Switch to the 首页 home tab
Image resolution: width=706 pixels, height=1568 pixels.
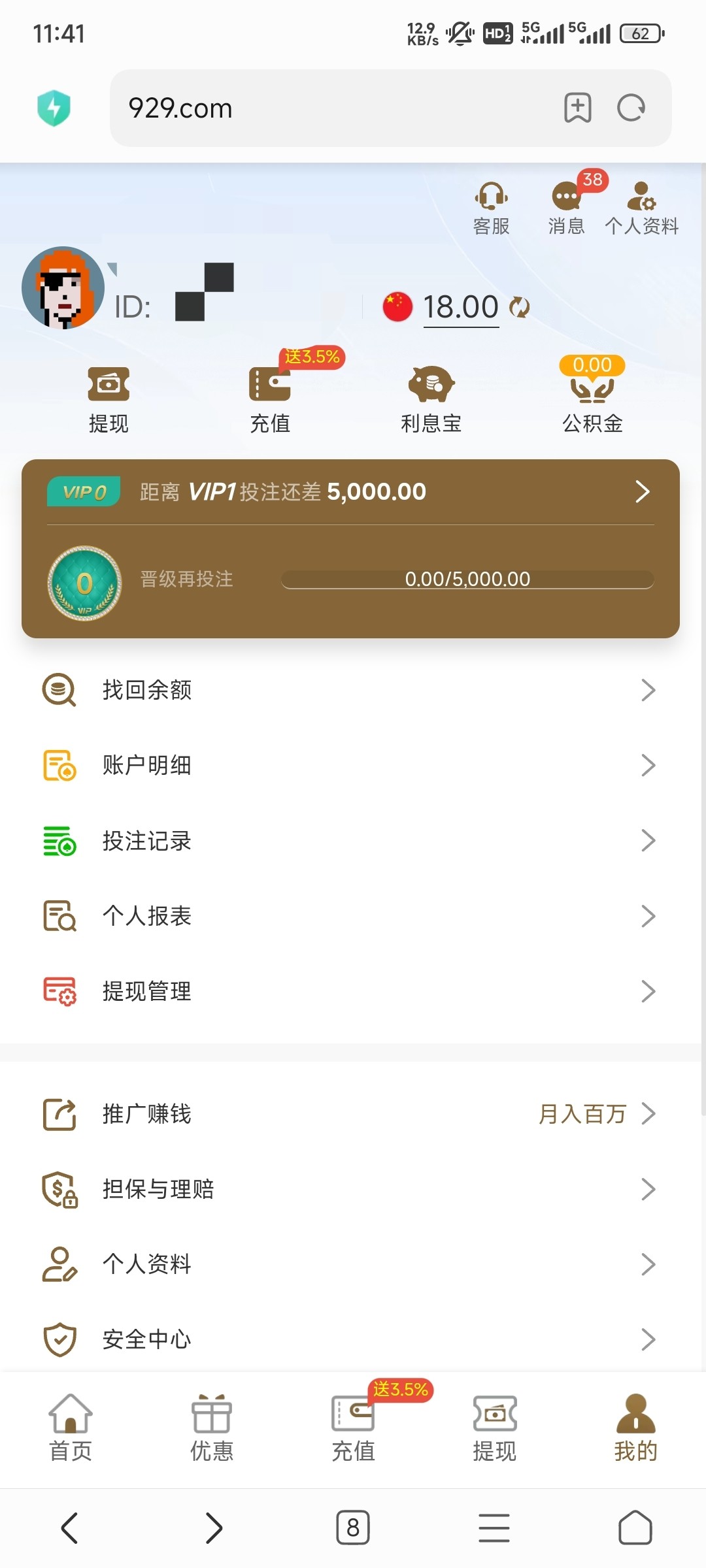point(71,1428)
